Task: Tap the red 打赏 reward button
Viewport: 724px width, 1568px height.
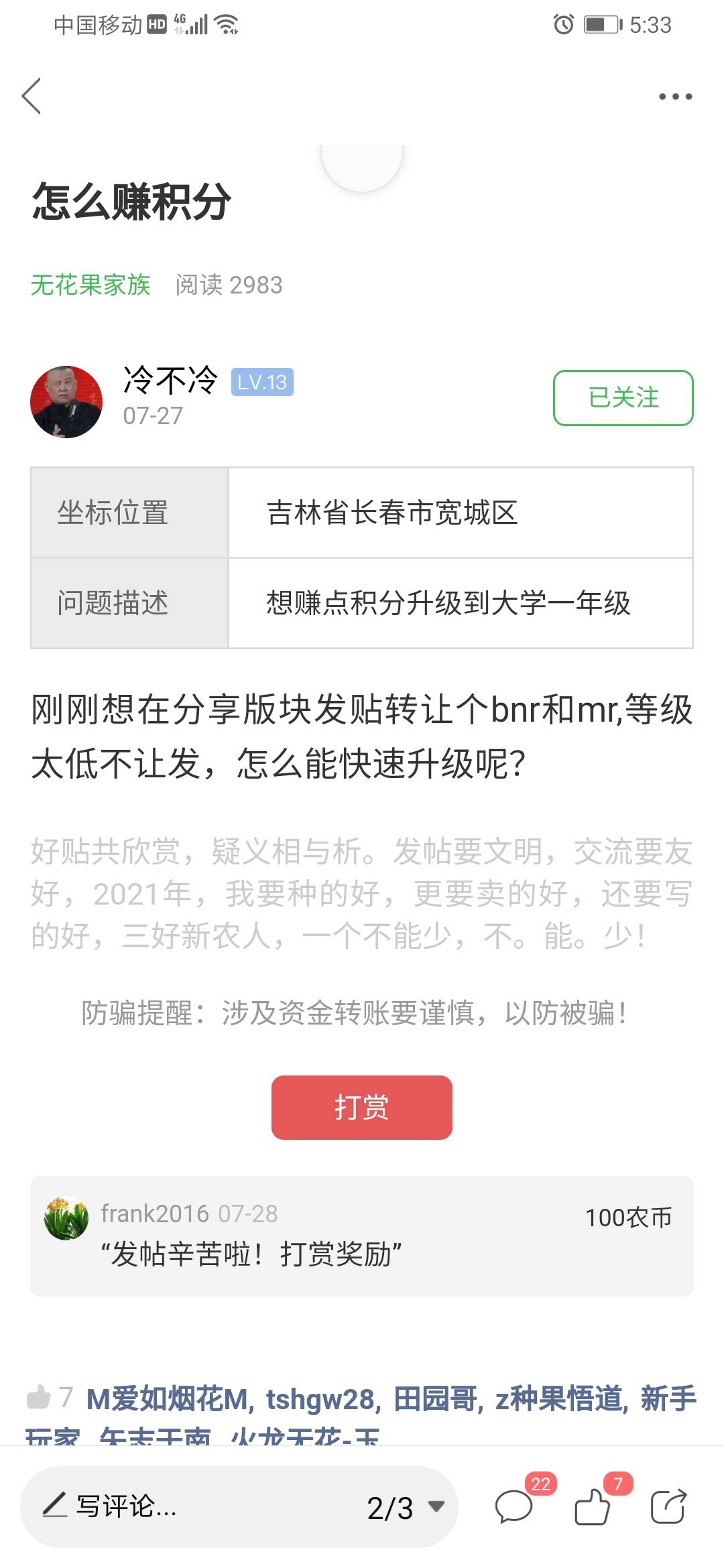Action: coord(361,1107)
